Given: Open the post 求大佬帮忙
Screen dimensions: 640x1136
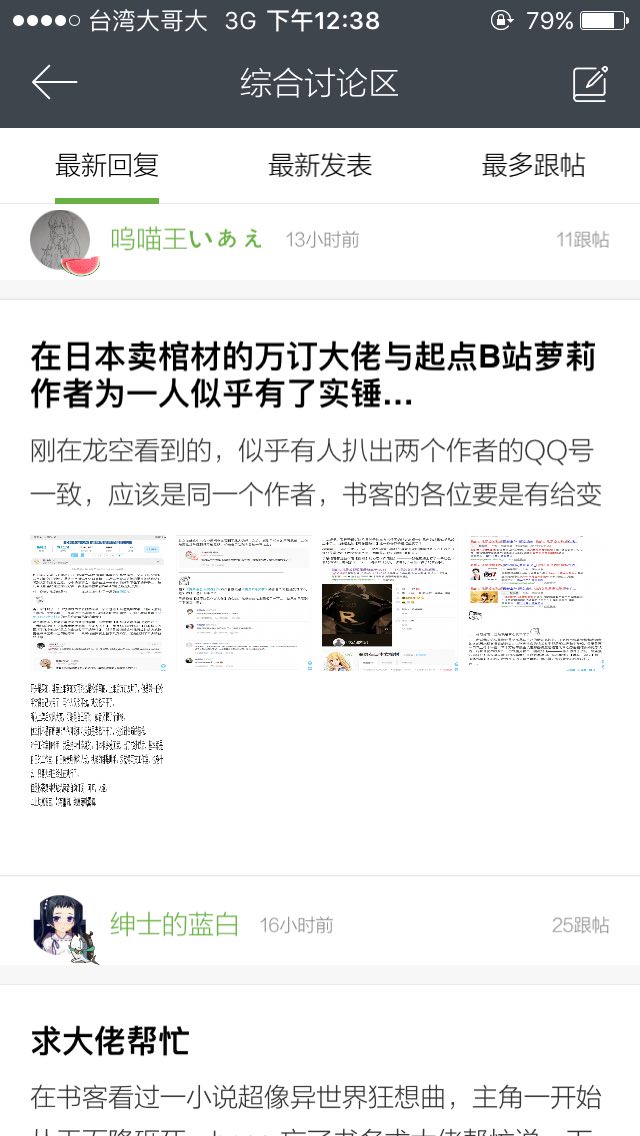Looking at the screenshot, I should [110, 1041].
